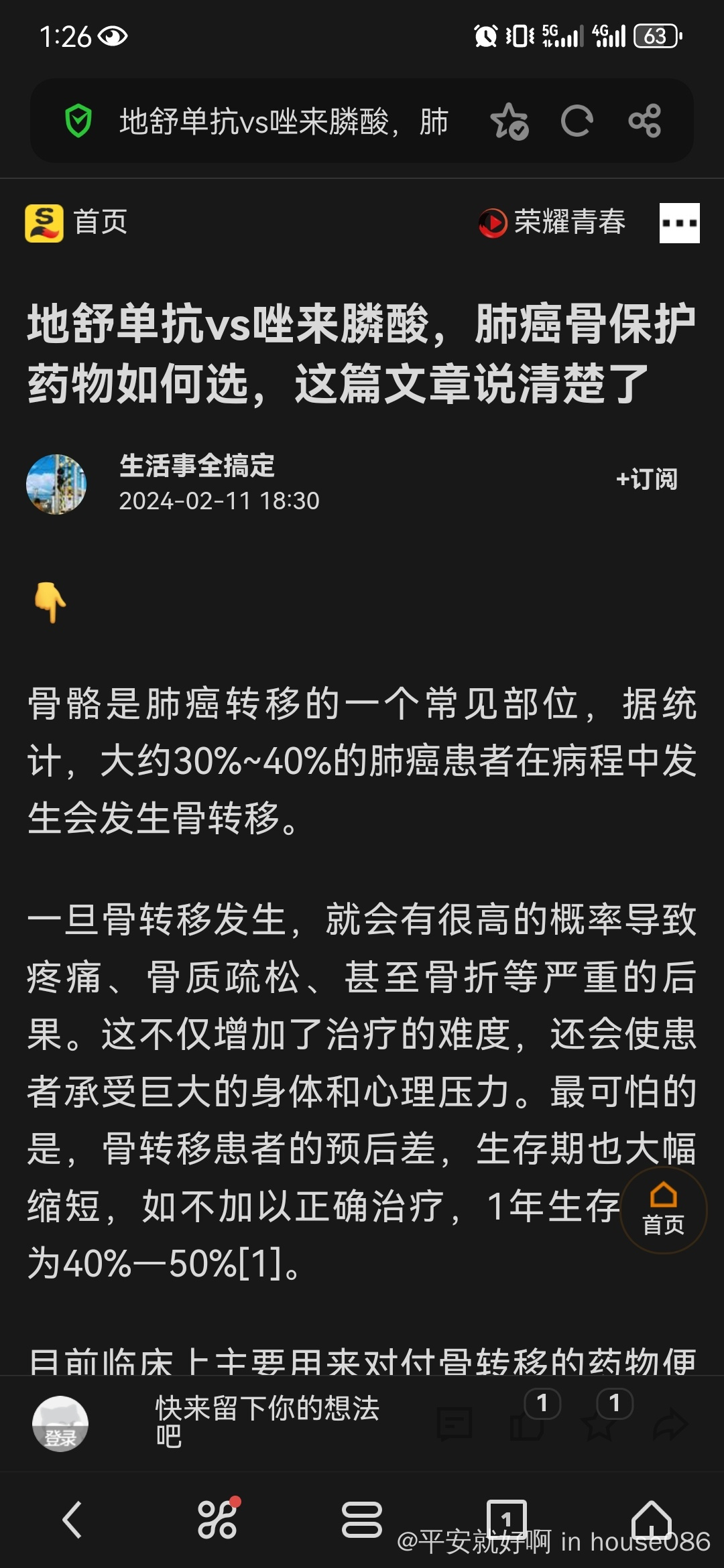This screenshot has height=1568, width=724.
Task: Open the 荣耀青春 video link
Action: (552, 222)
